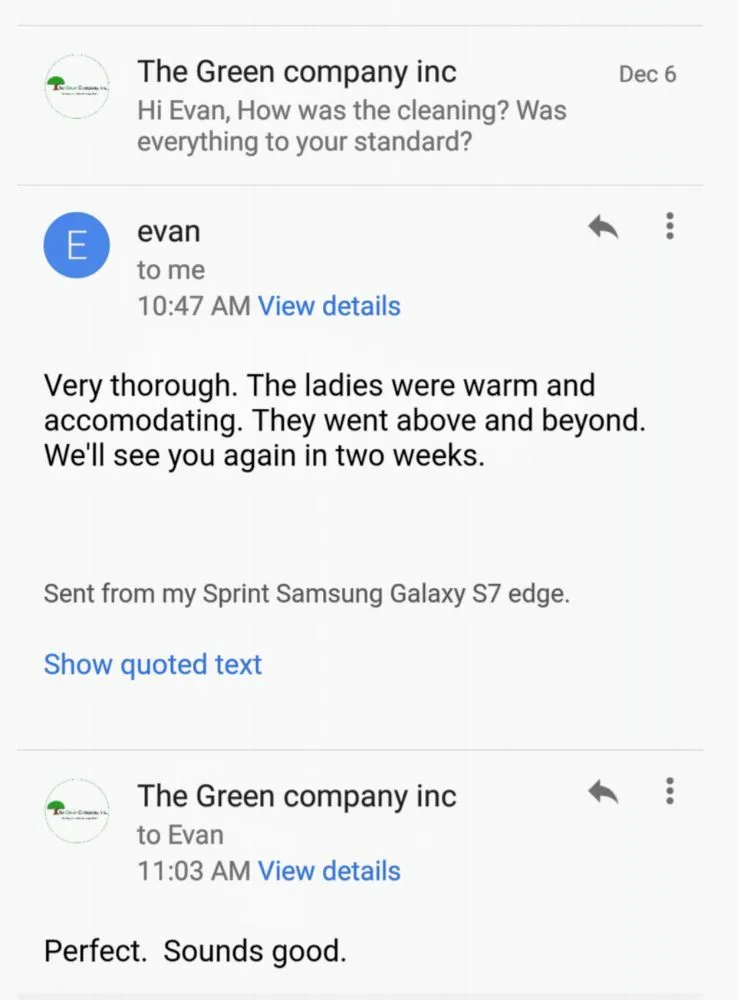Show quoted text in evan's email
Viewport: 739px width, 1000px height.
point(153,665)
